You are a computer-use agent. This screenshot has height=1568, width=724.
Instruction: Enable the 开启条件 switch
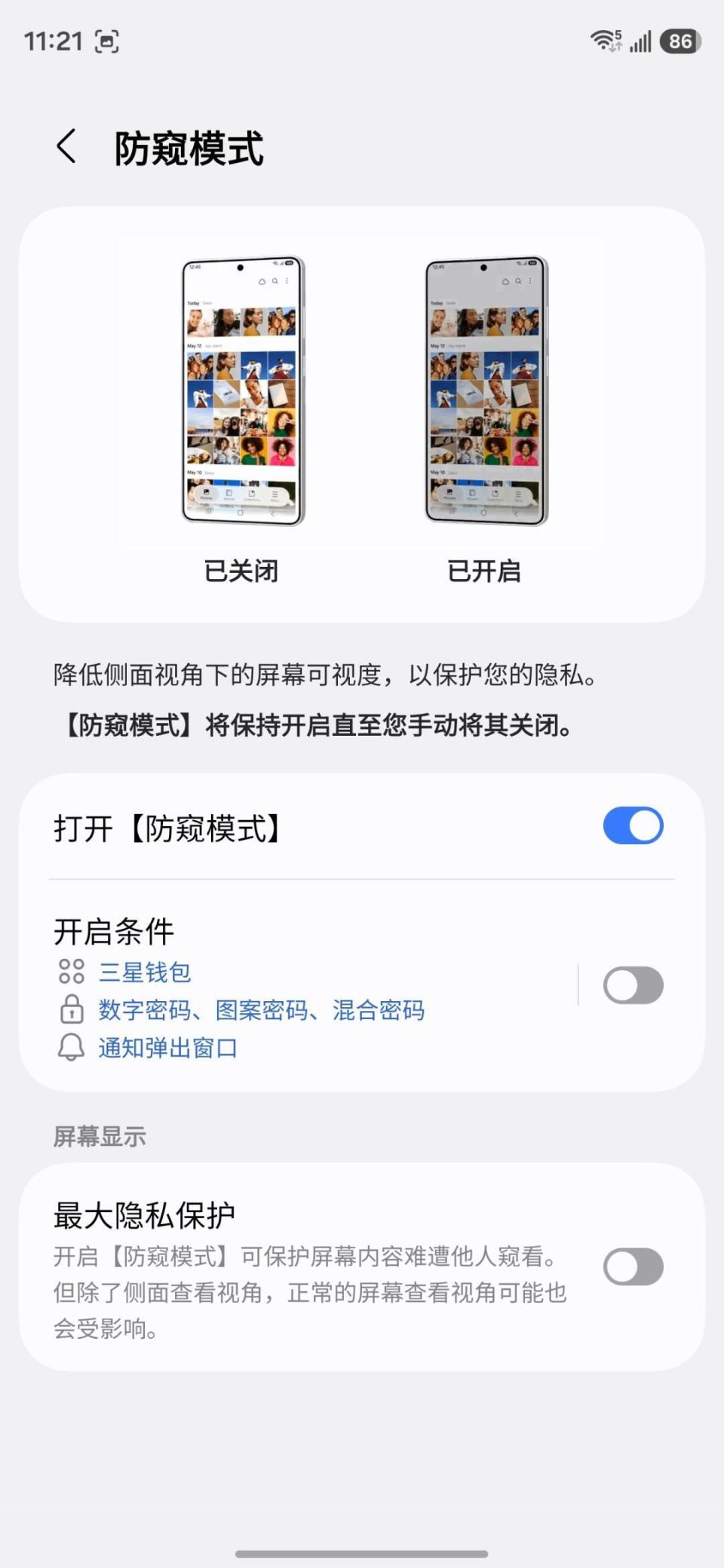[x=632, y=985]
